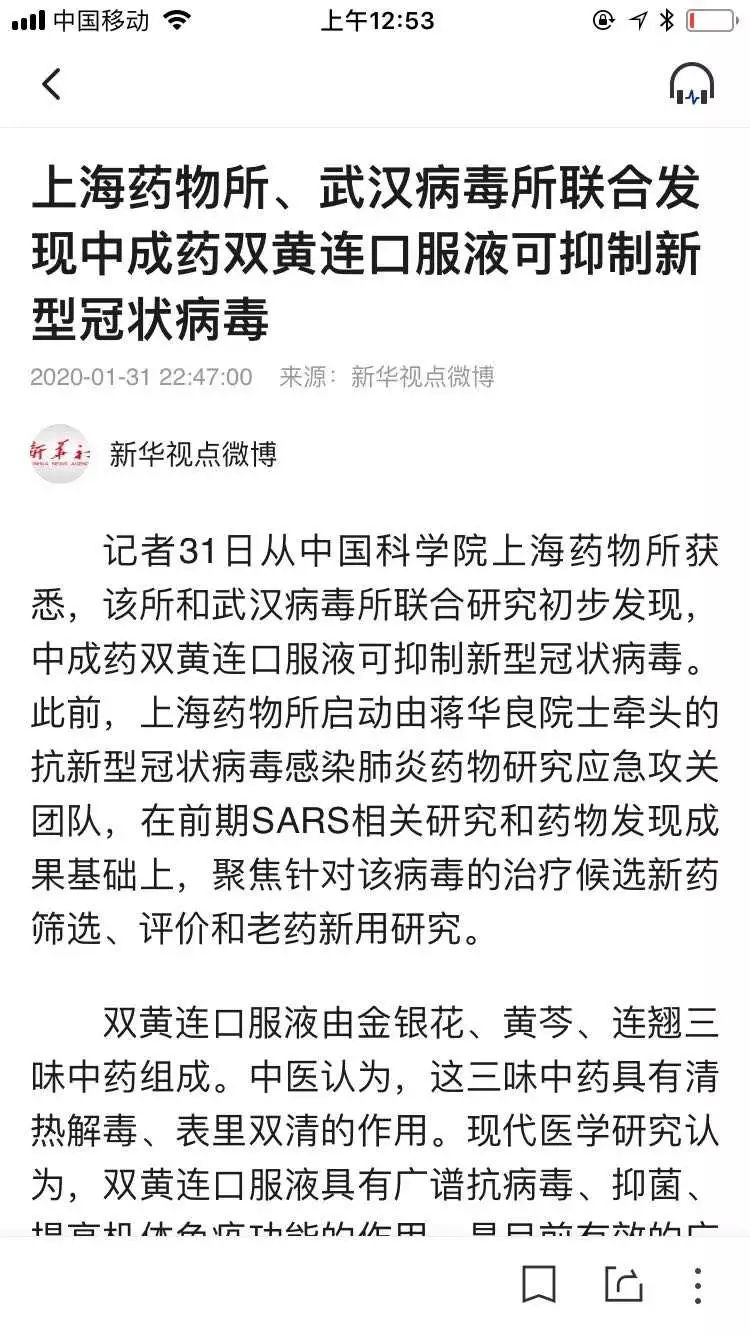Viewport: 750px width, 1334px height.
Task: Bookmark this article
Action: tap(539, 1284)
